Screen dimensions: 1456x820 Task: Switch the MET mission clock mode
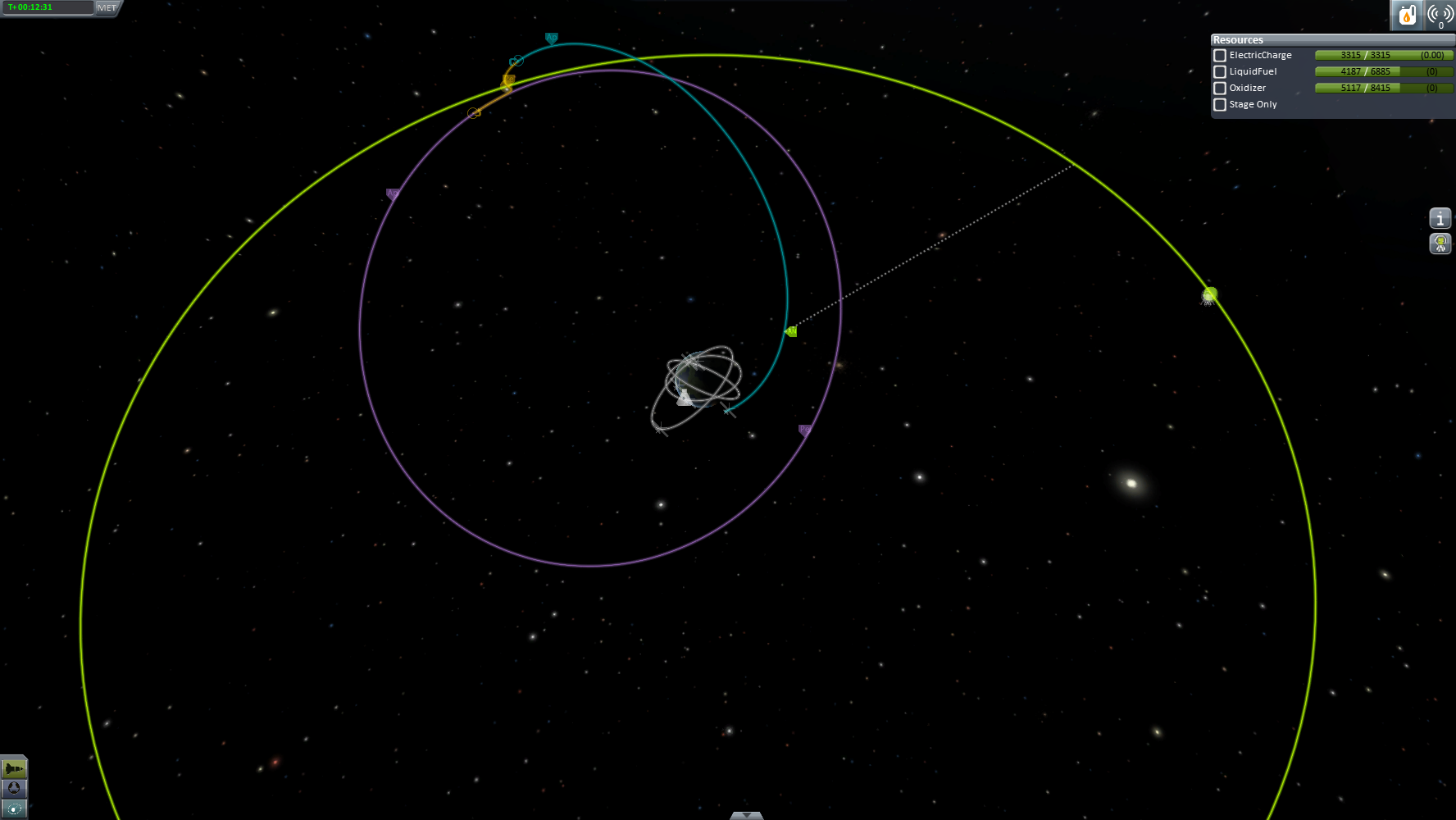[107, 7]
